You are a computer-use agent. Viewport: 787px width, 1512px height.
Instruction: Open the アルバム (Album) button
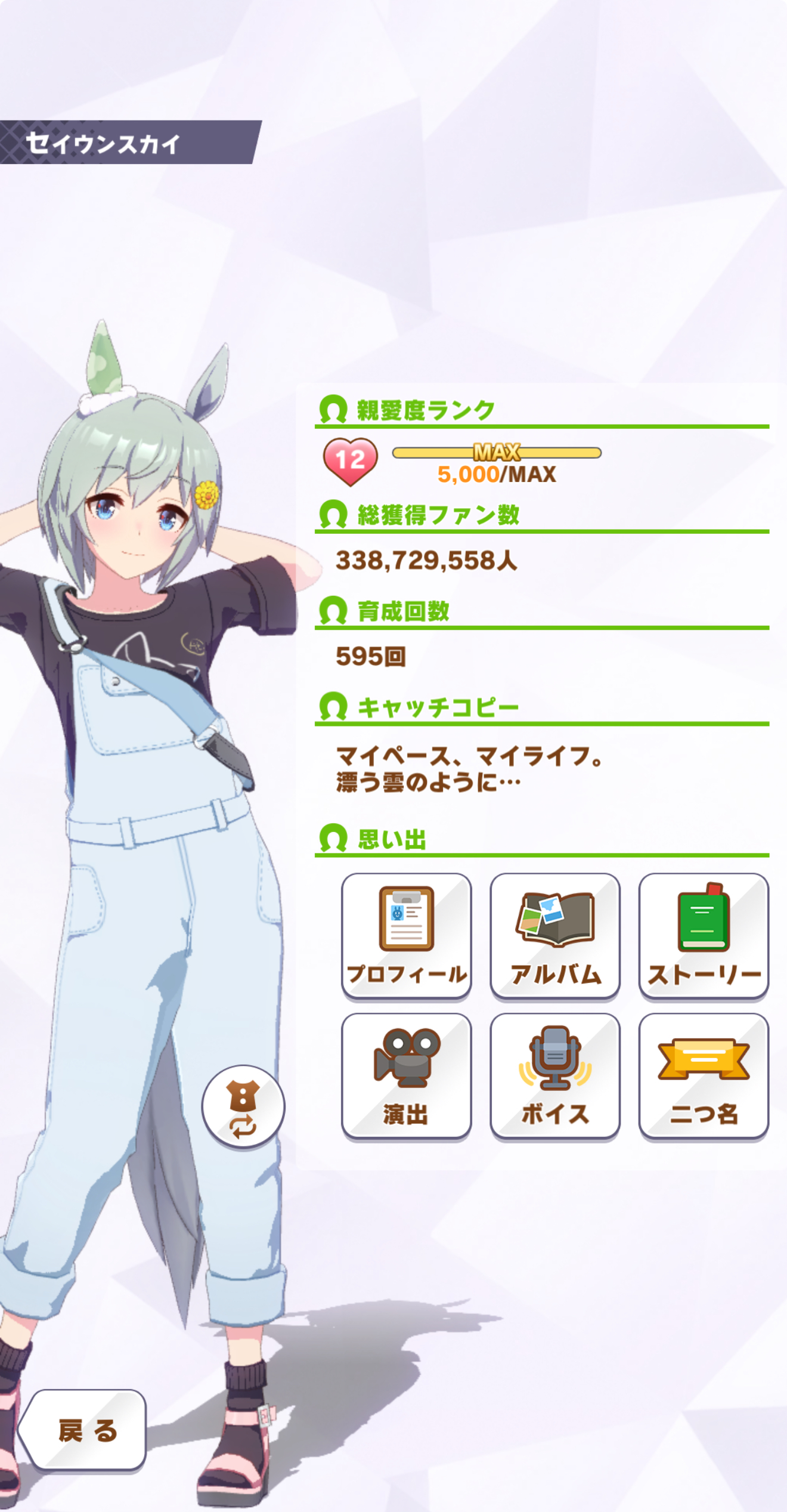click(555, 935)
